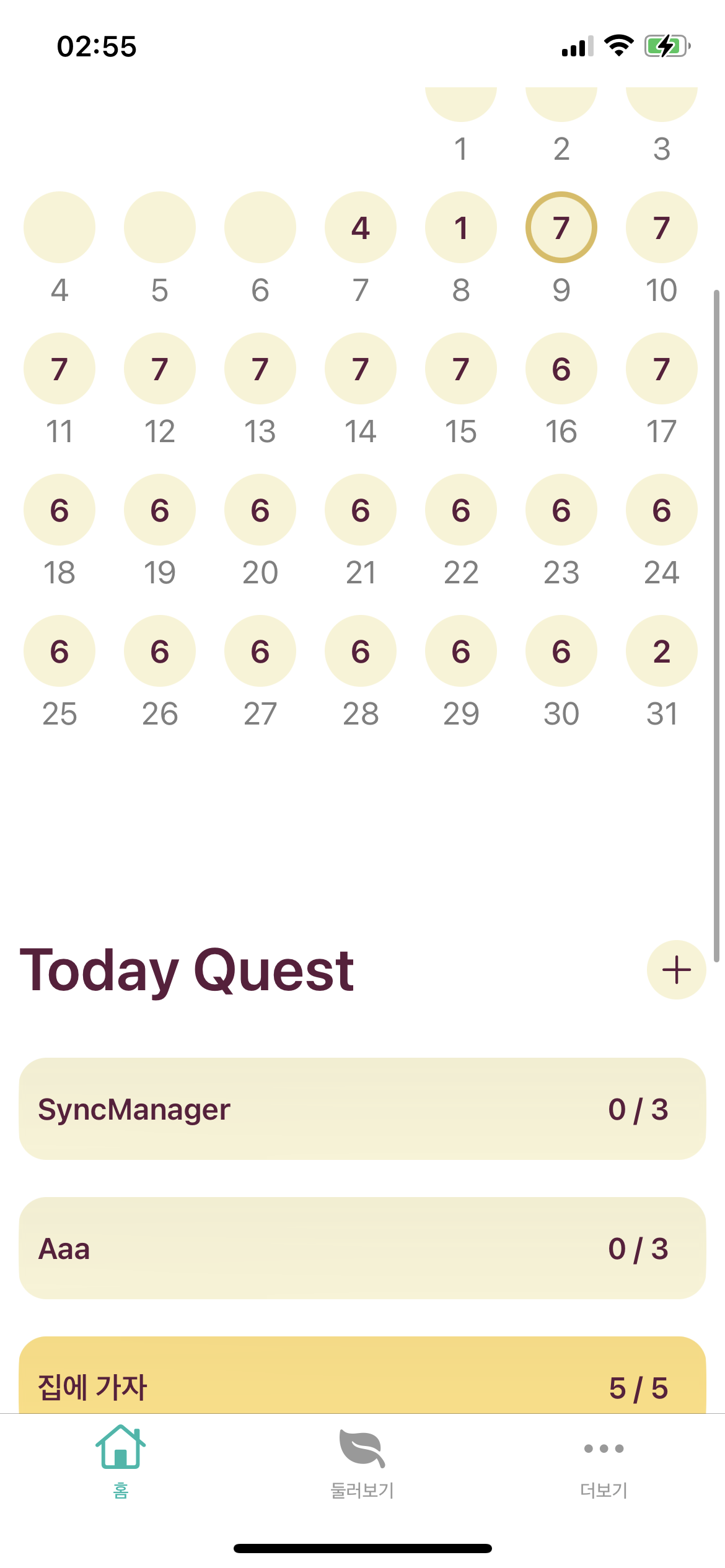The image size is (725, 1568).
Task: Open the 더보기 tab
Action: (x=604, y=1460)
